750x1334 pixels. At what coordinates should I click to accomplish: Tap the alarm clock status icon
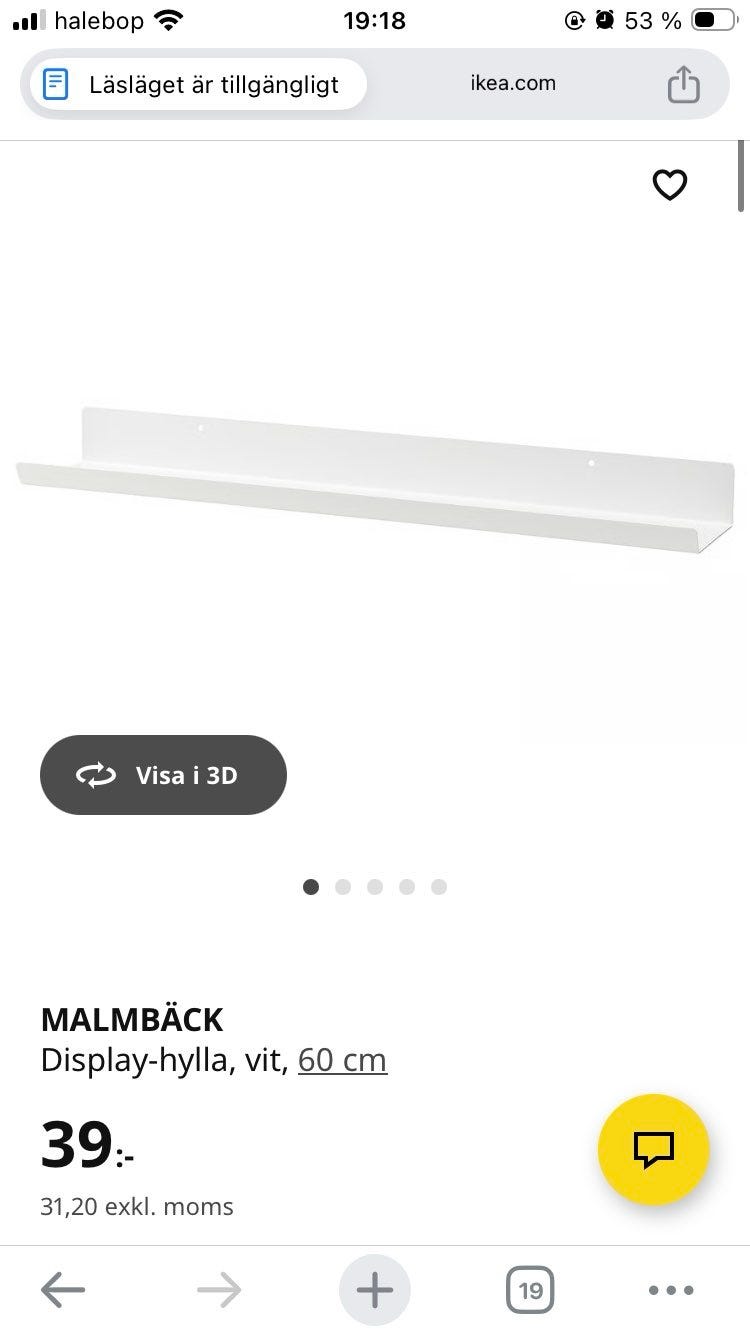pyautogui.click(x=606, y=18)
